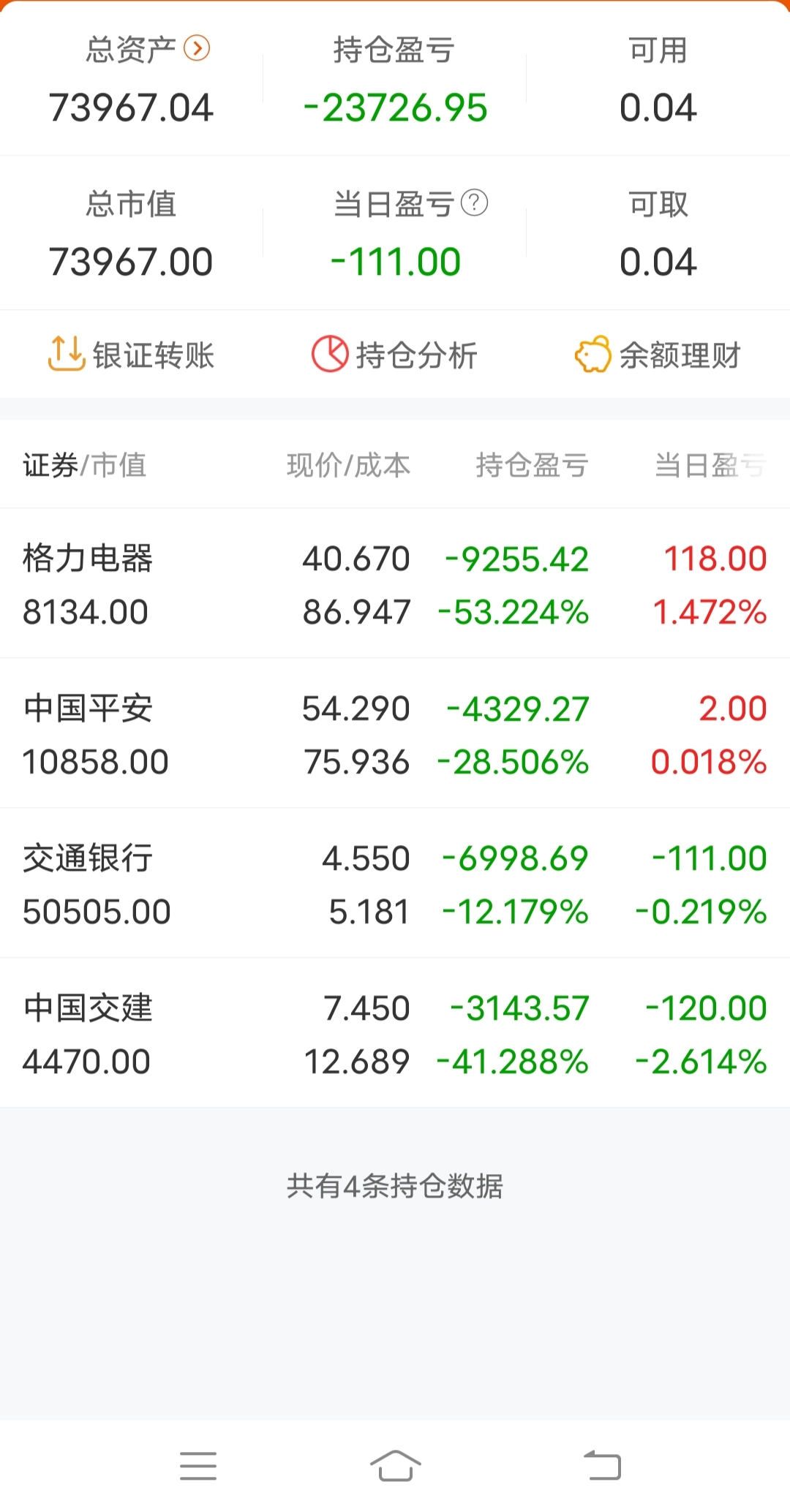Open the 格力电器 holding row
This screenshot has width=790, height=1512.
click(395, 584)
